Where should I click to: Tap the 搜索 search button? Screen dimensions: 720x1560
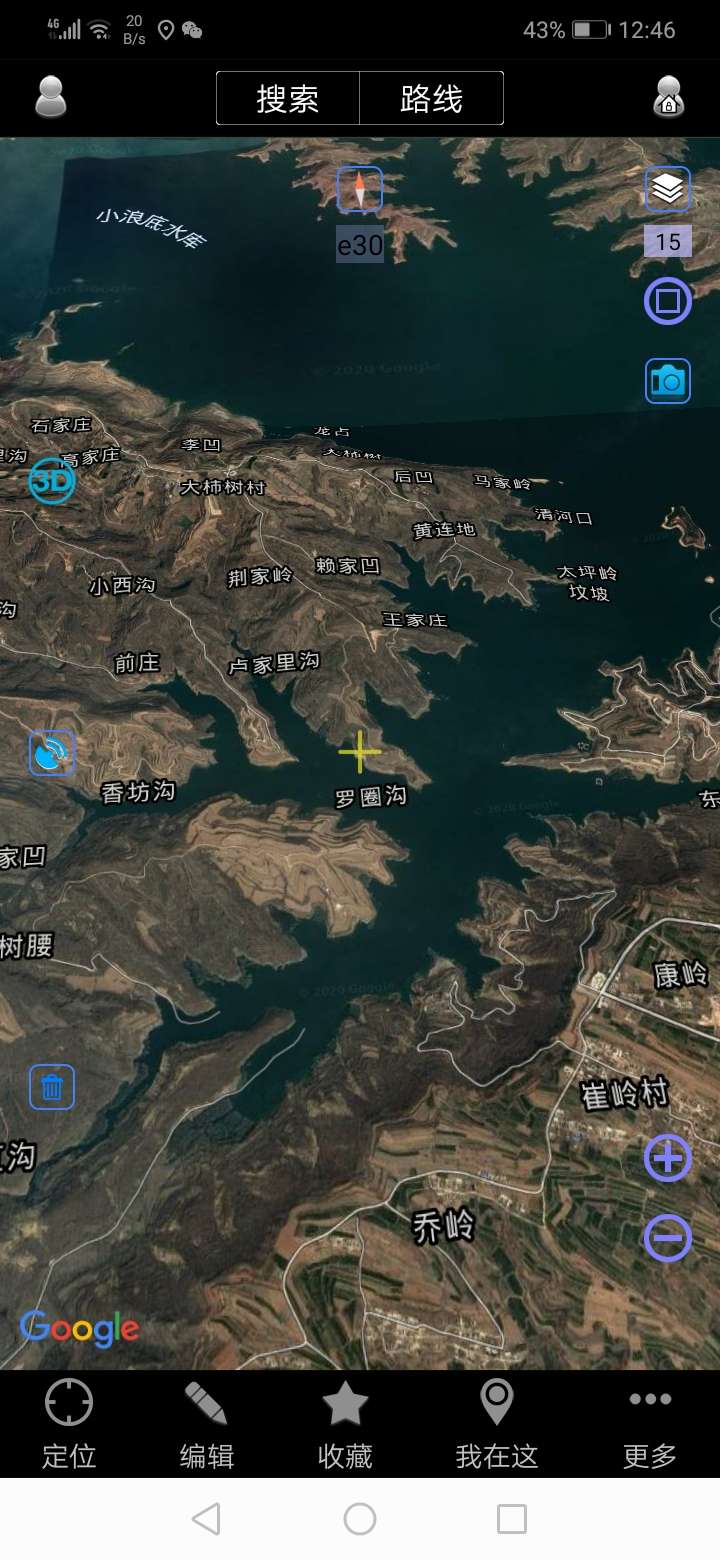288,98
